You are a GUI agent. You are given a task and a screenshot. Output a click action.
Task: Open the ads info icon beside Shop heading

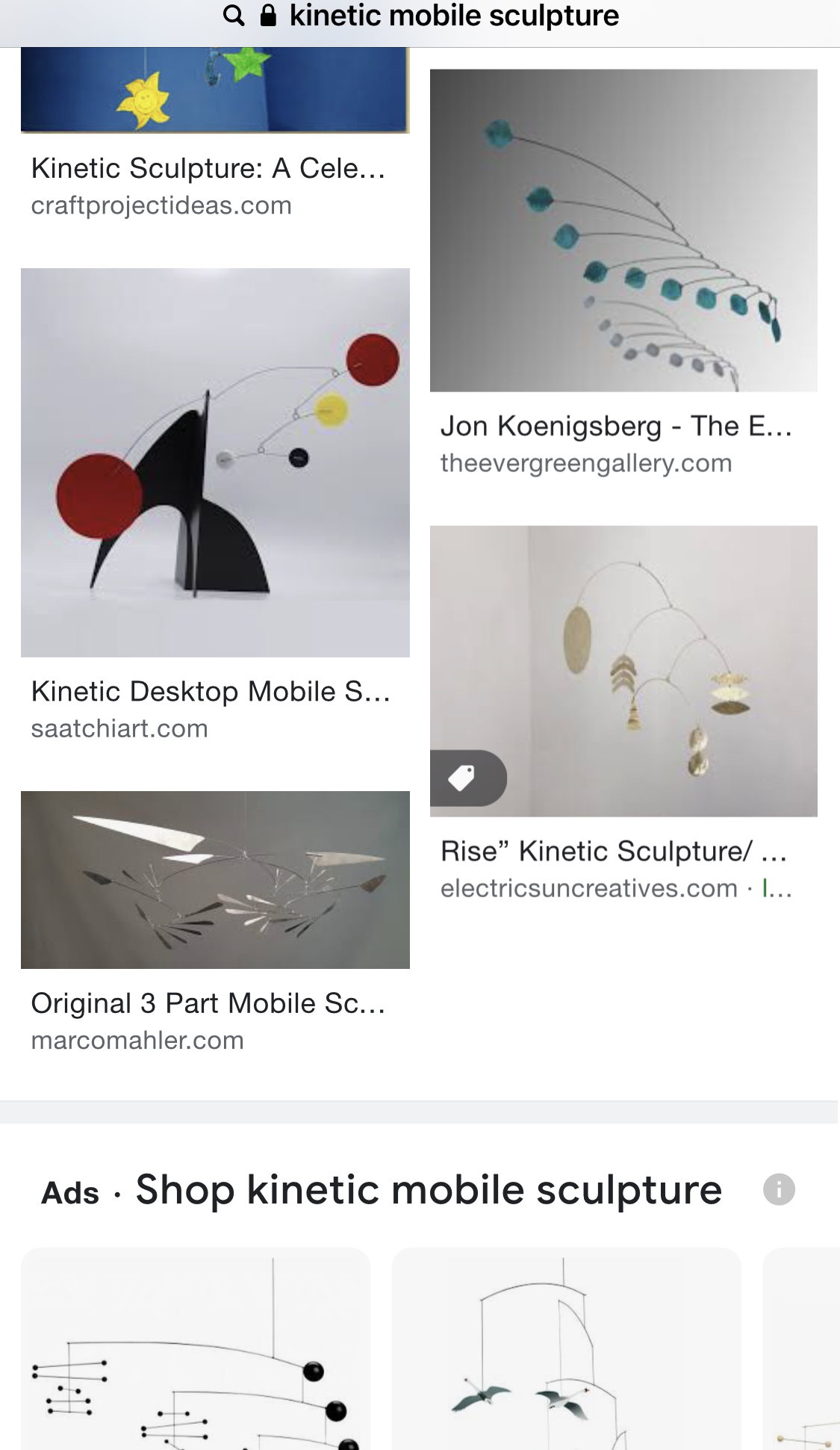point(779,1189)
